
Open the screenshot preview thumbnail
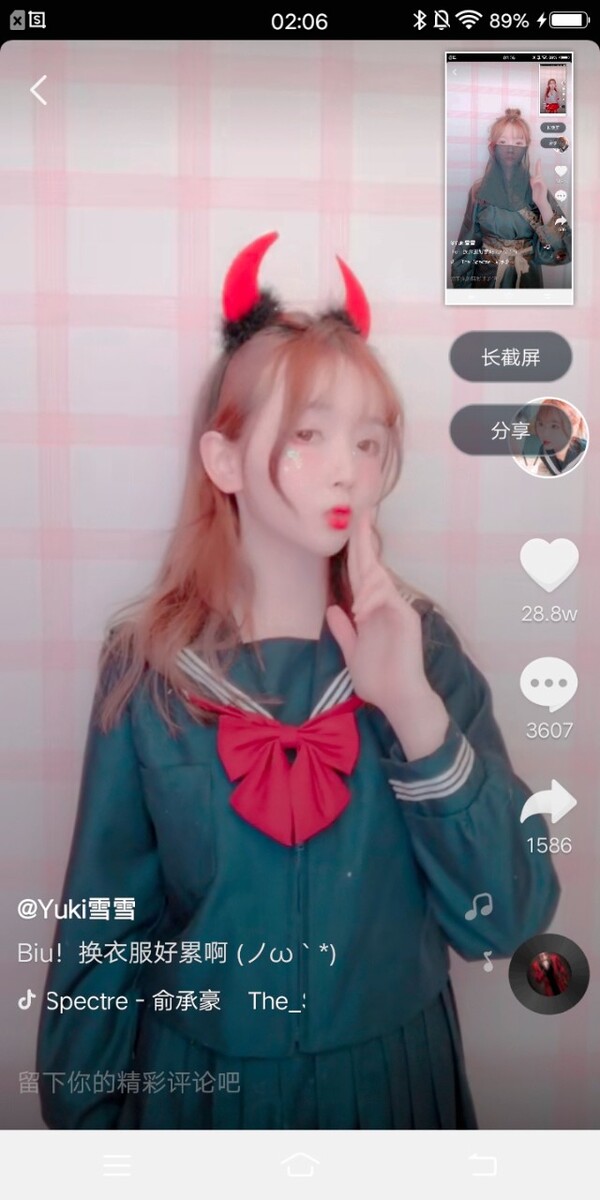509,177
